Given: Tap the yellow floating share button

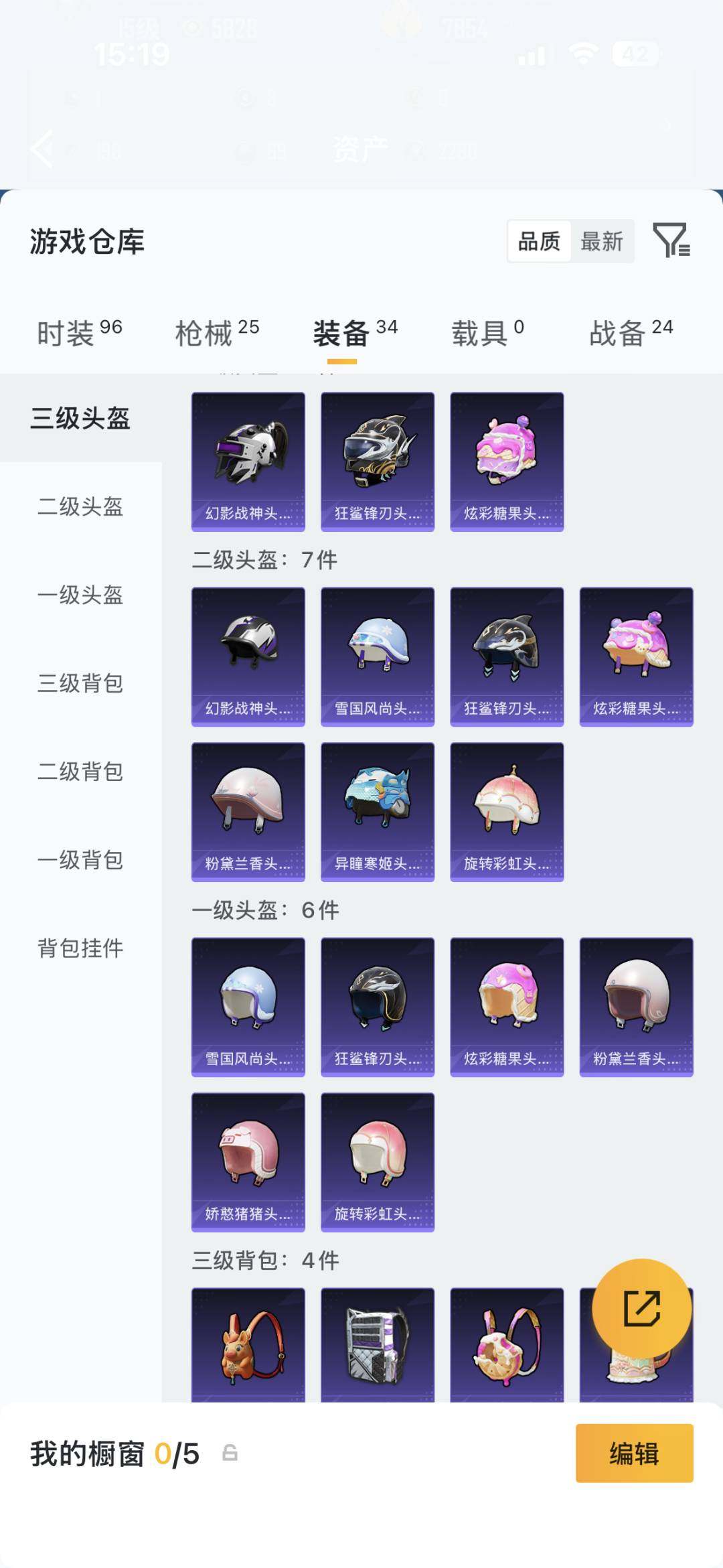Looking at the screenshot, I should [x=641, y=1308].
